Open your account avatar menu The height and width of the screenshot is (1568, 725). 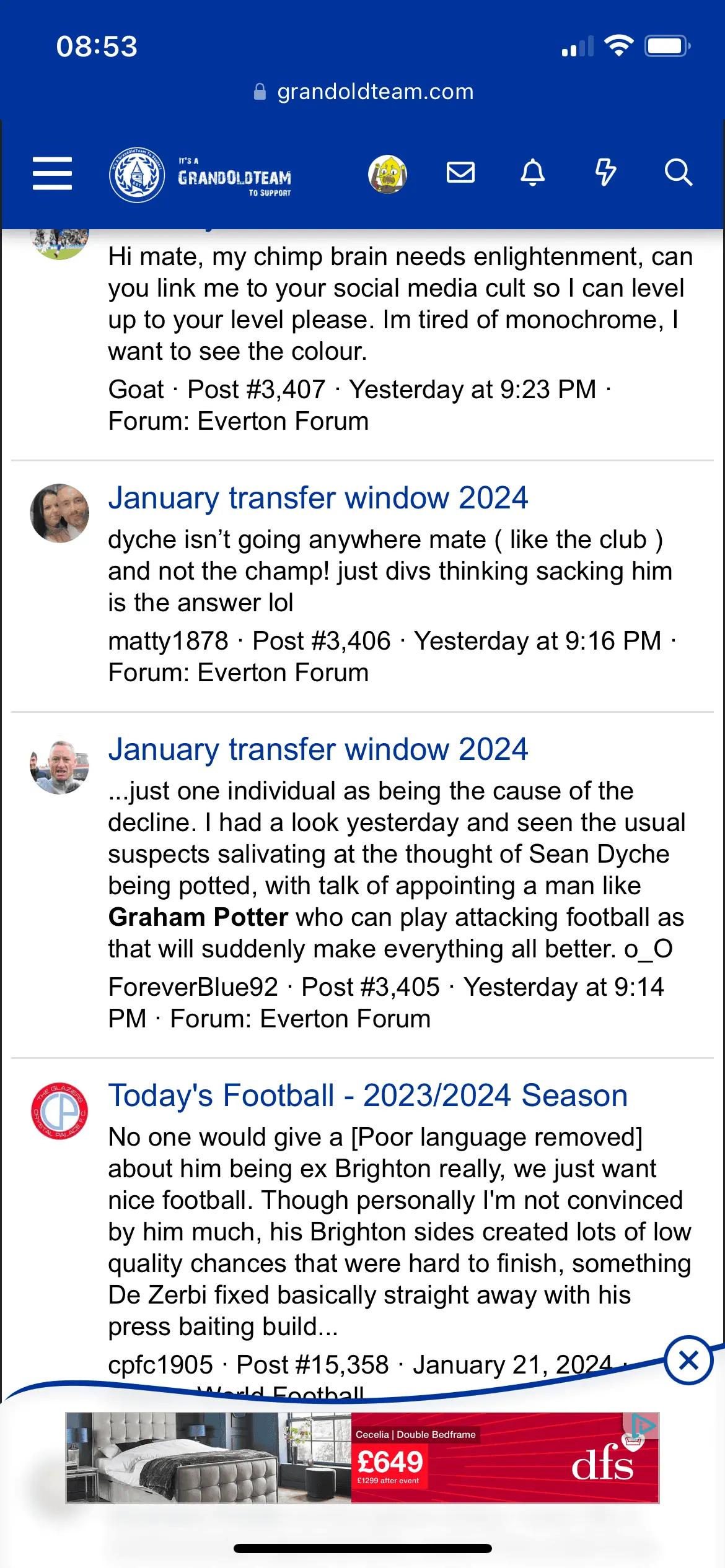pos(387,174)
